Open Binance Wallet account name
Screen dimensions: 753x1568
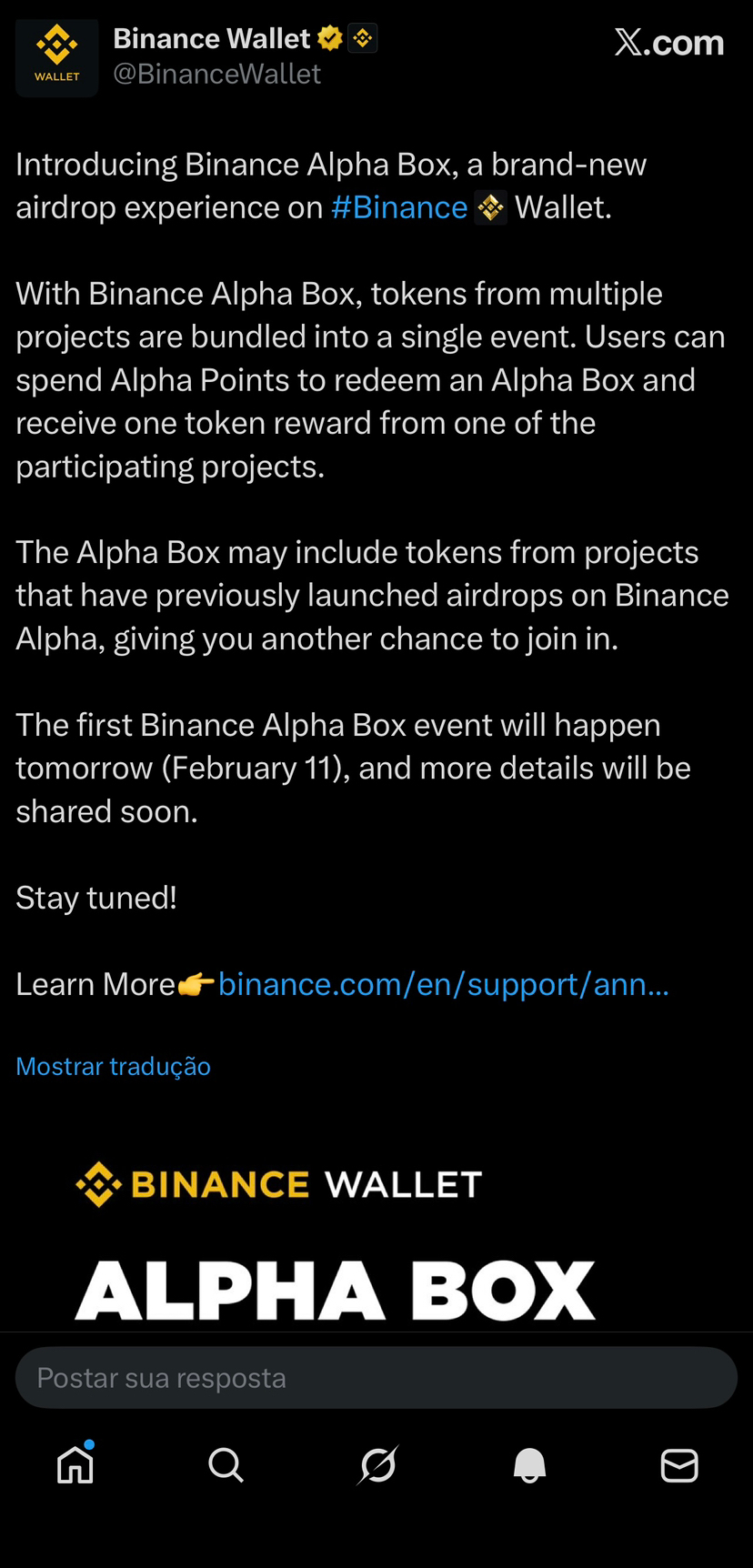coord(211,38)
